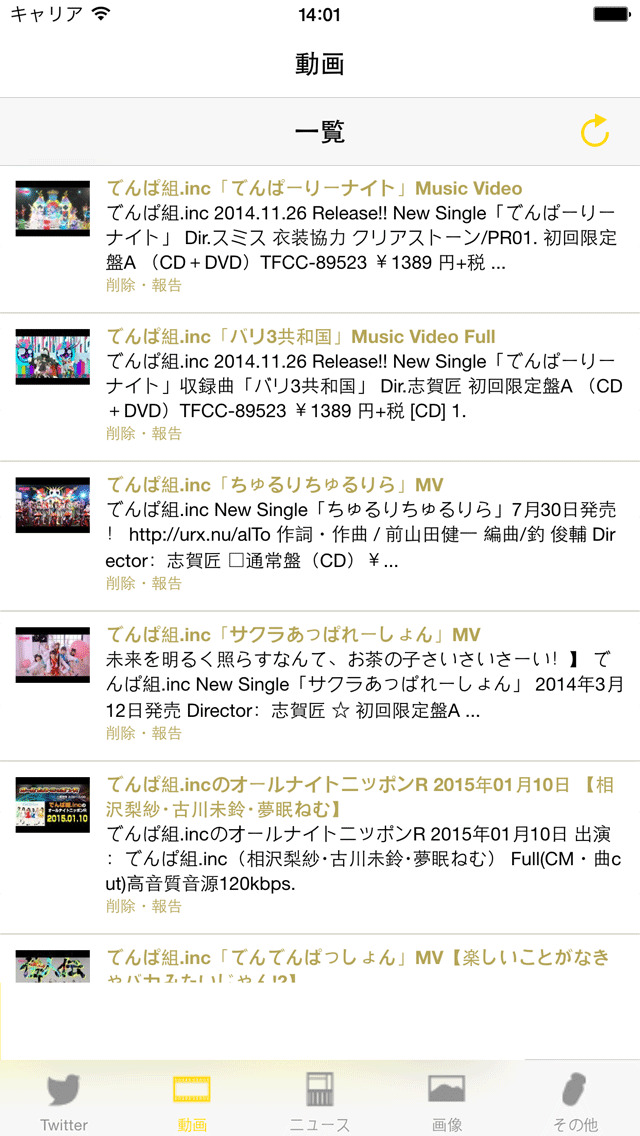Switch to the 画像 tab
This screenshot has width=640, height=1136.
click(447, 1100)
